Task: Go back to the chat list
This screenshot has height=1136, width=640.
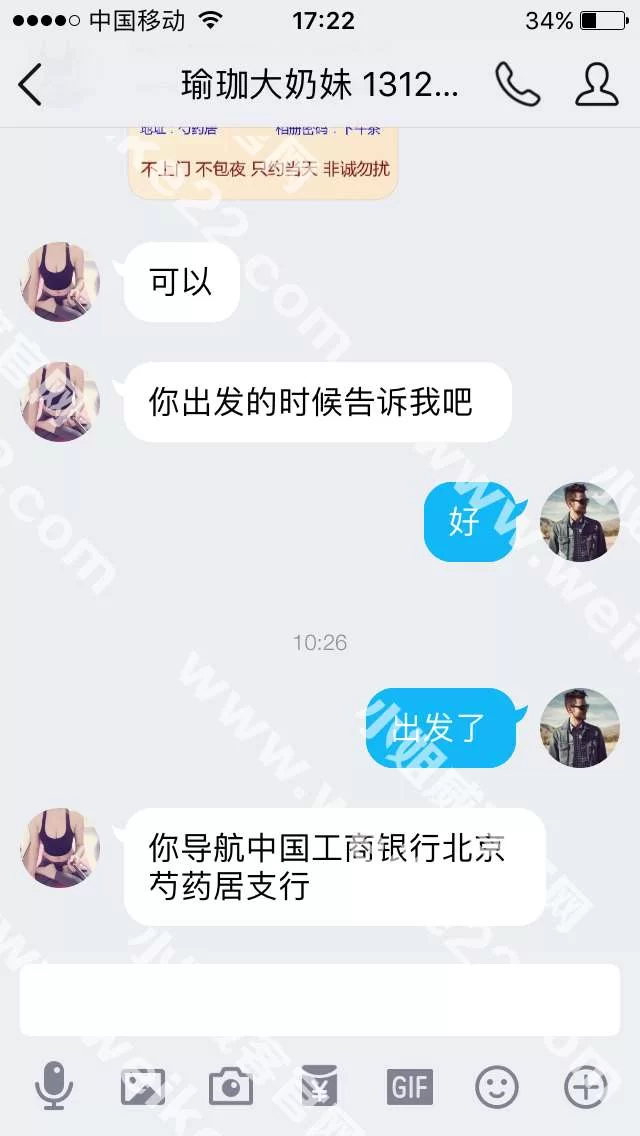Action: 30,85
